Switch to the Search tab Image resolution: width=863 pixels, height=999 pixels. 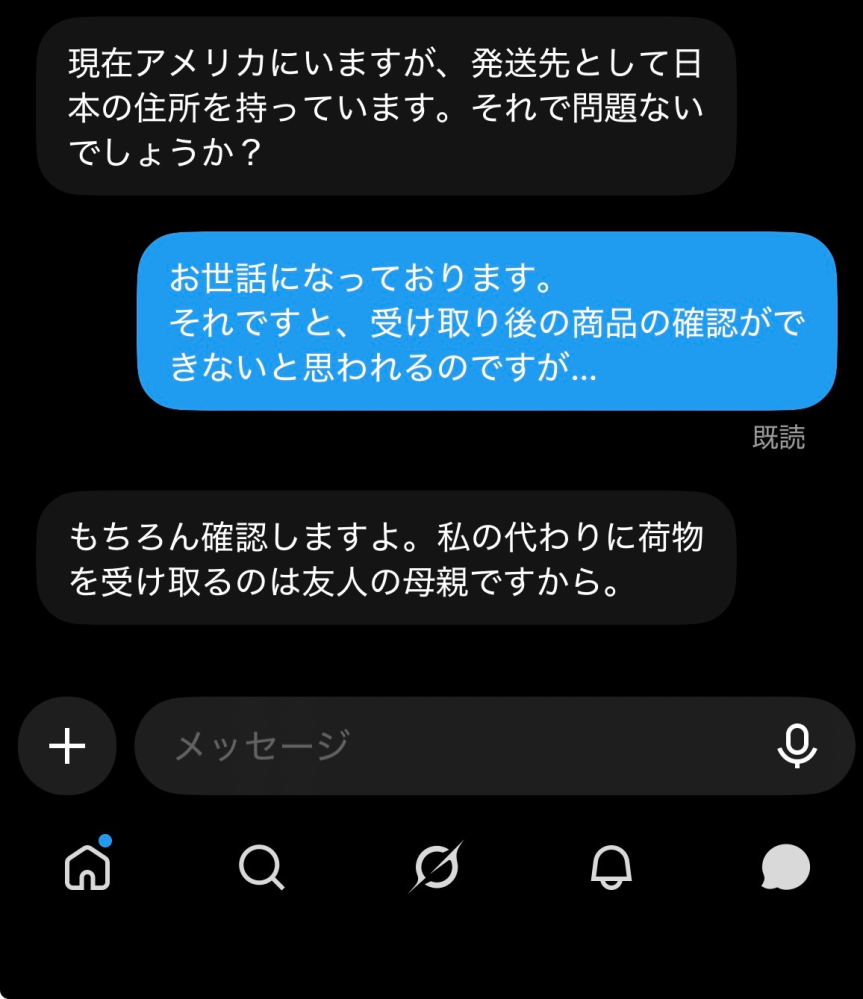pyautogui.click(x=261, y=867)
